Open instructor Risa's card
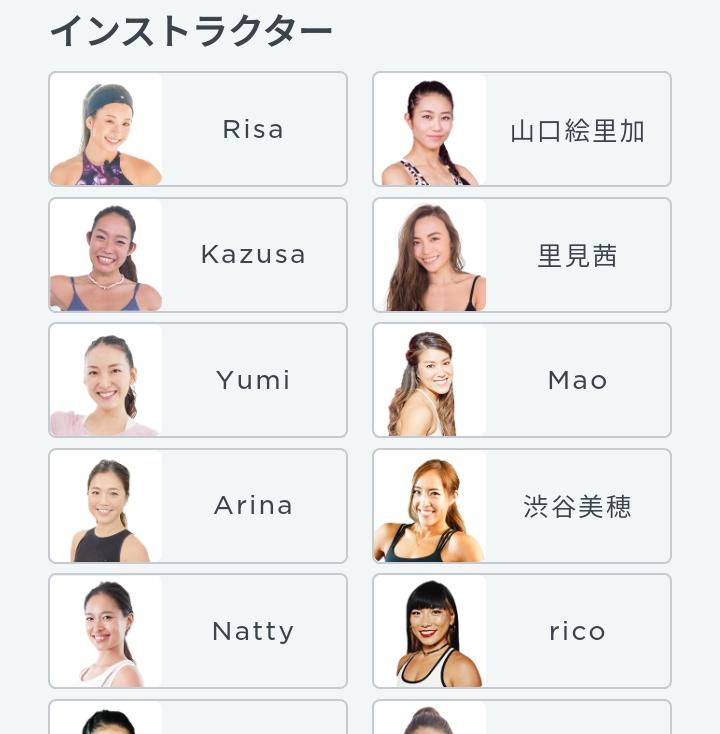Image resolution: width=720 pixels, height=734 pixels. click(x=198, y=129)
